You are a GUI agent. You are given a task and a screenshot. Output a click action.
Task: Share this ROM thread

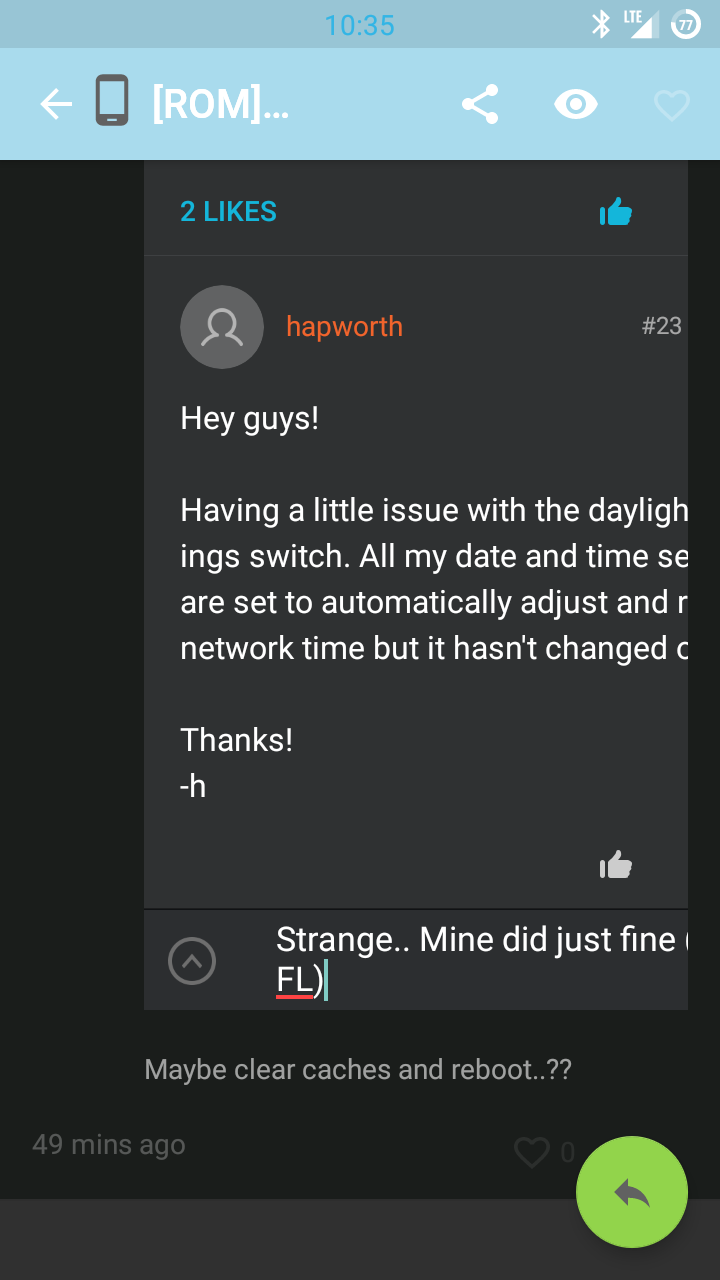tap(480, 104)
